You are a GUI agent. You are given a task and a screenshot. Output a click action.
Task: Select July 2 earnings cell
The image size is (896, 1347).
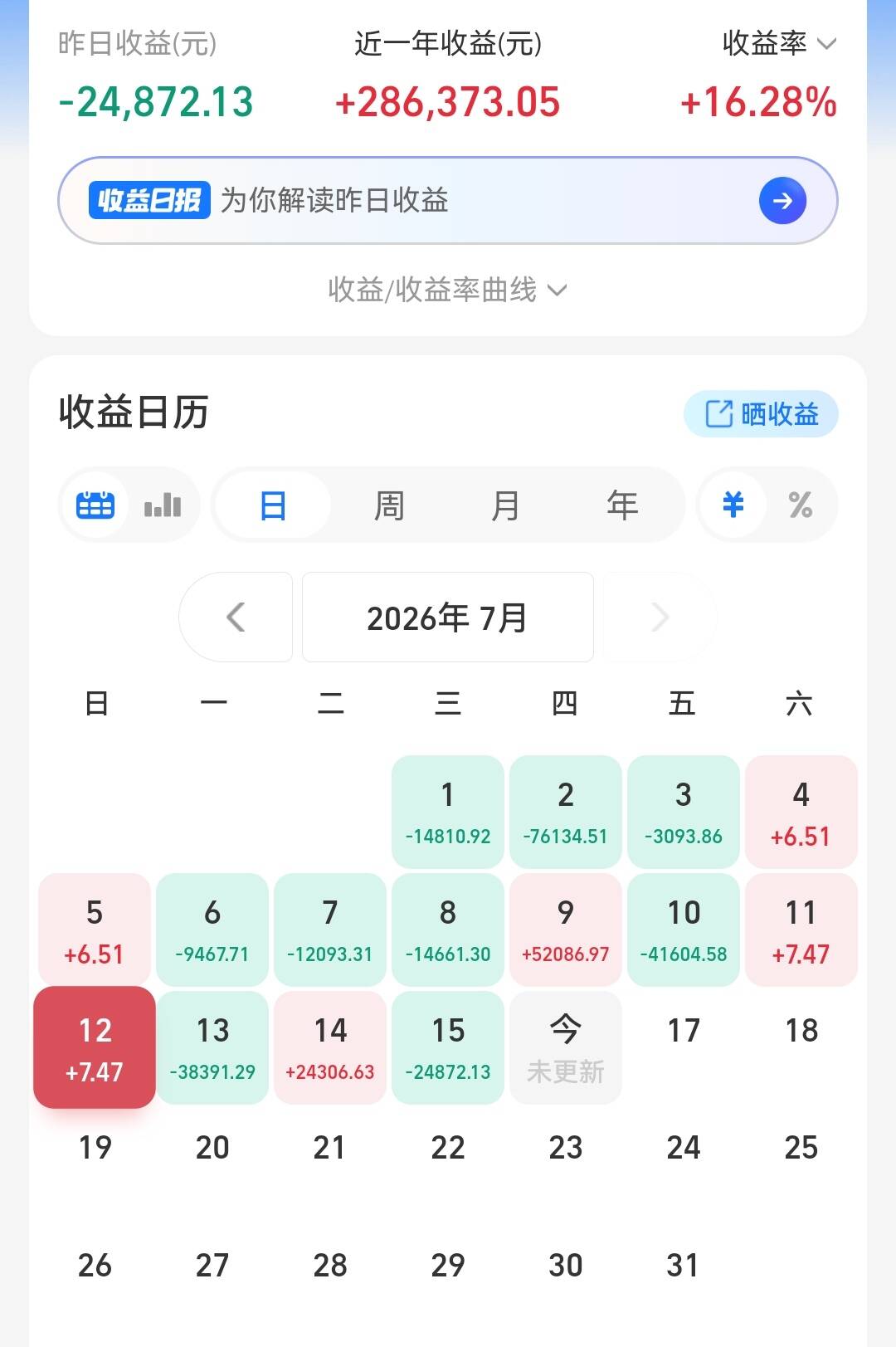tap(566, 812)
